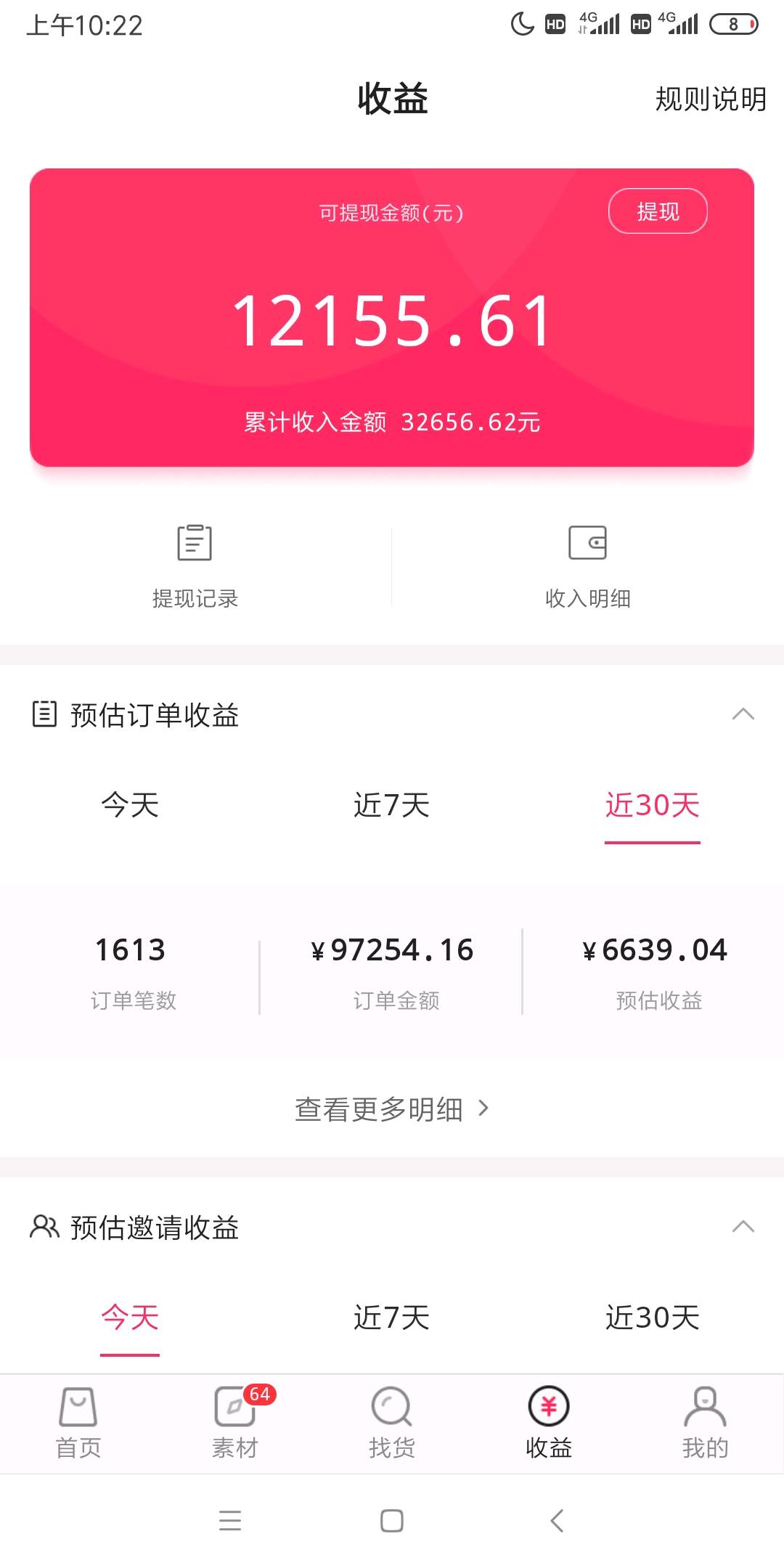This screenshot has height=1568, width=784.
Task: Switch to the 素材 tab
Action: coord(235,1423)
